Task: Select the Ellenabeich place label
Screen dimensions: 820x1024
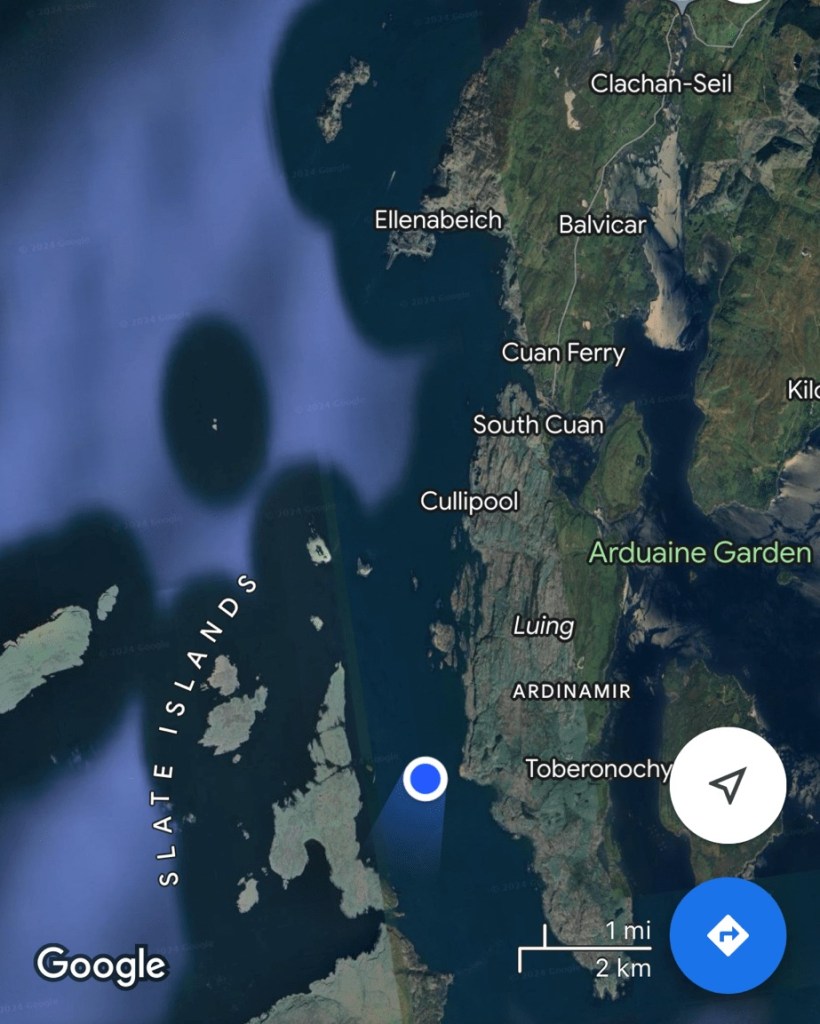Action: pyautogui.click(x=438, y=219)
